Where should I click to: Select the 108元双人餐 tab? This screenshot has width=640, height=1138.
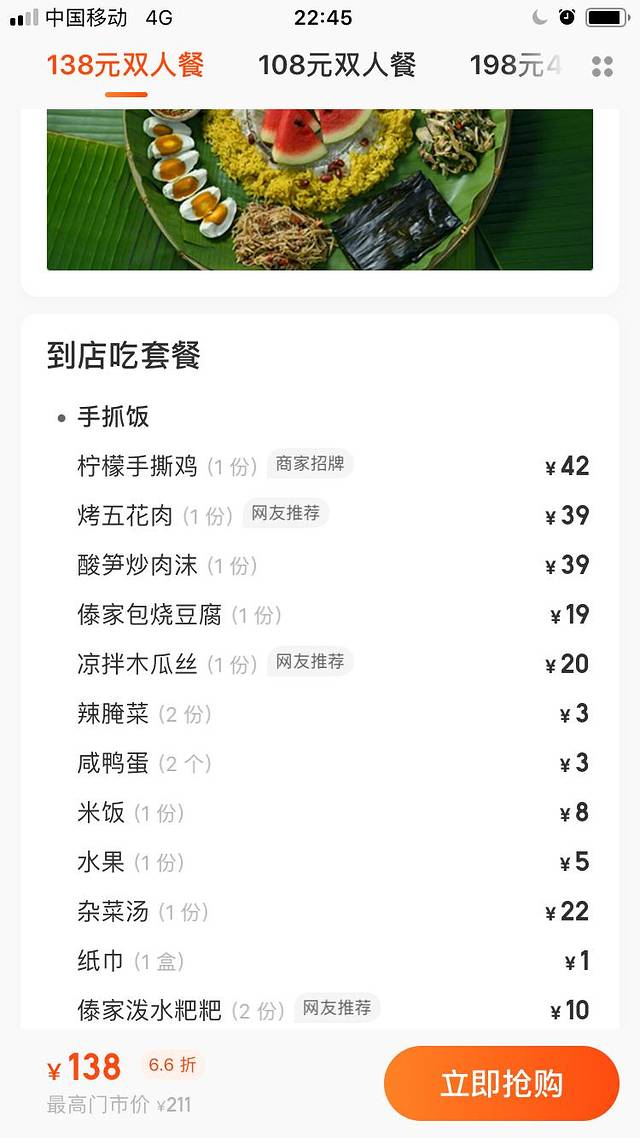coord(337,66)
